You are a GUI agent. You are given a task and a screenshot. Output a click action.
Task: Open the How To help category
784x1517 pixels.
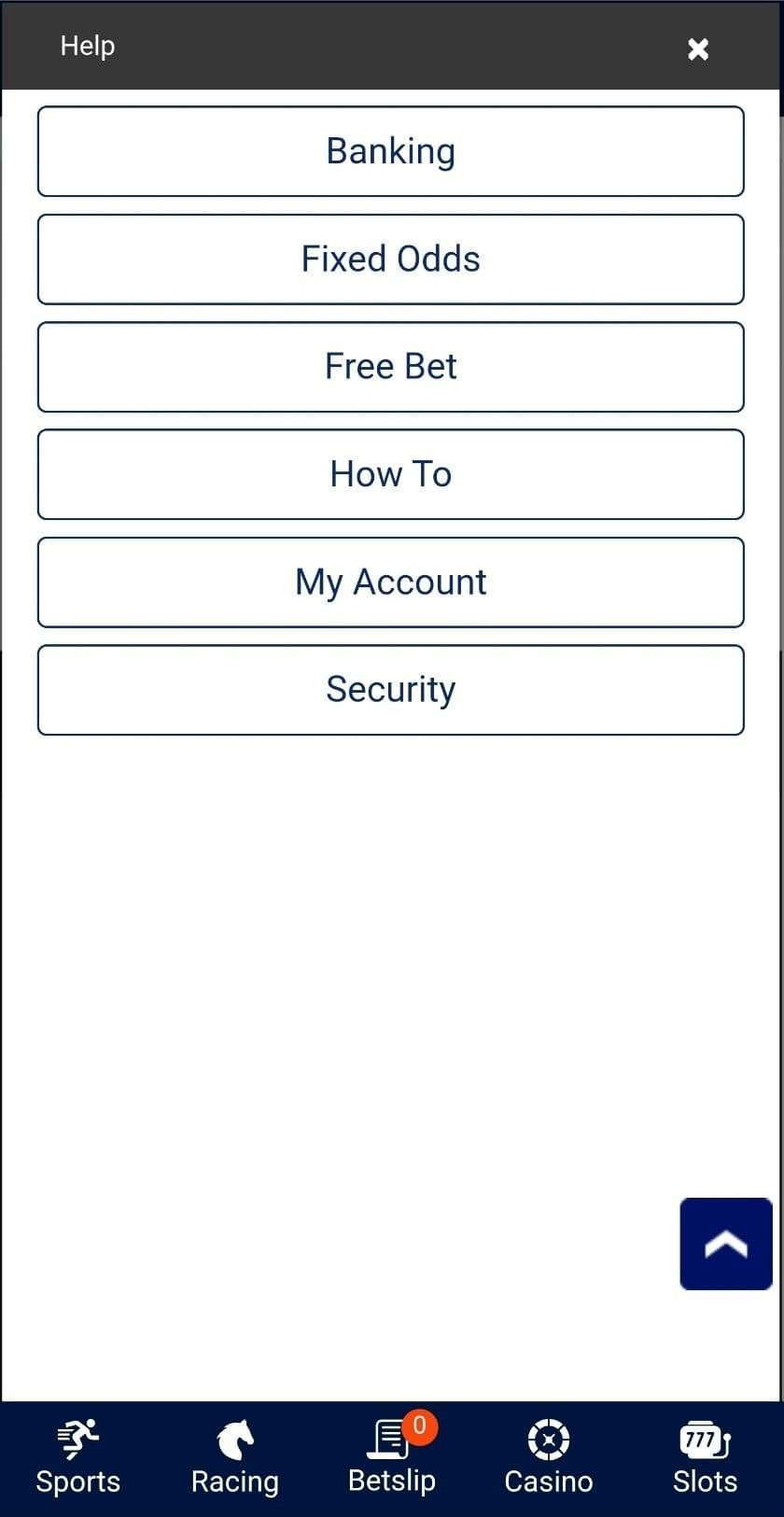[391, 474]
